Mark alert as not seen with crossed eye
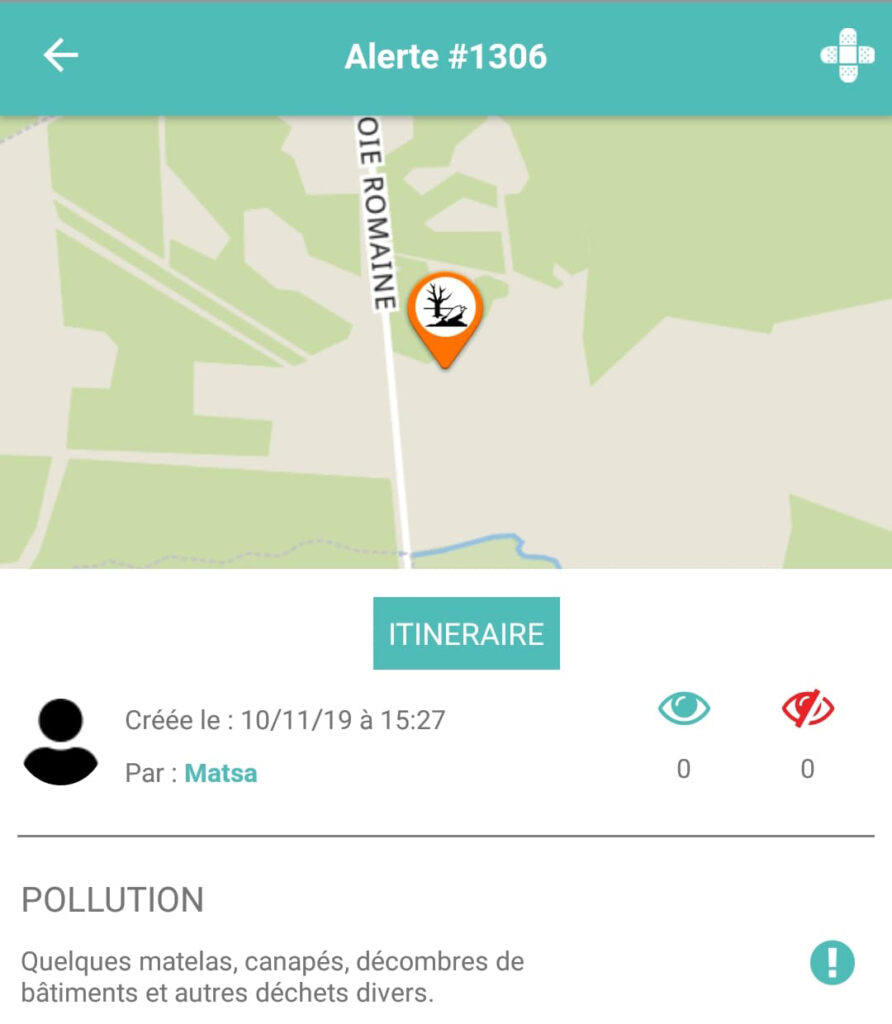The image size is (892, 1024). (807, 709)
